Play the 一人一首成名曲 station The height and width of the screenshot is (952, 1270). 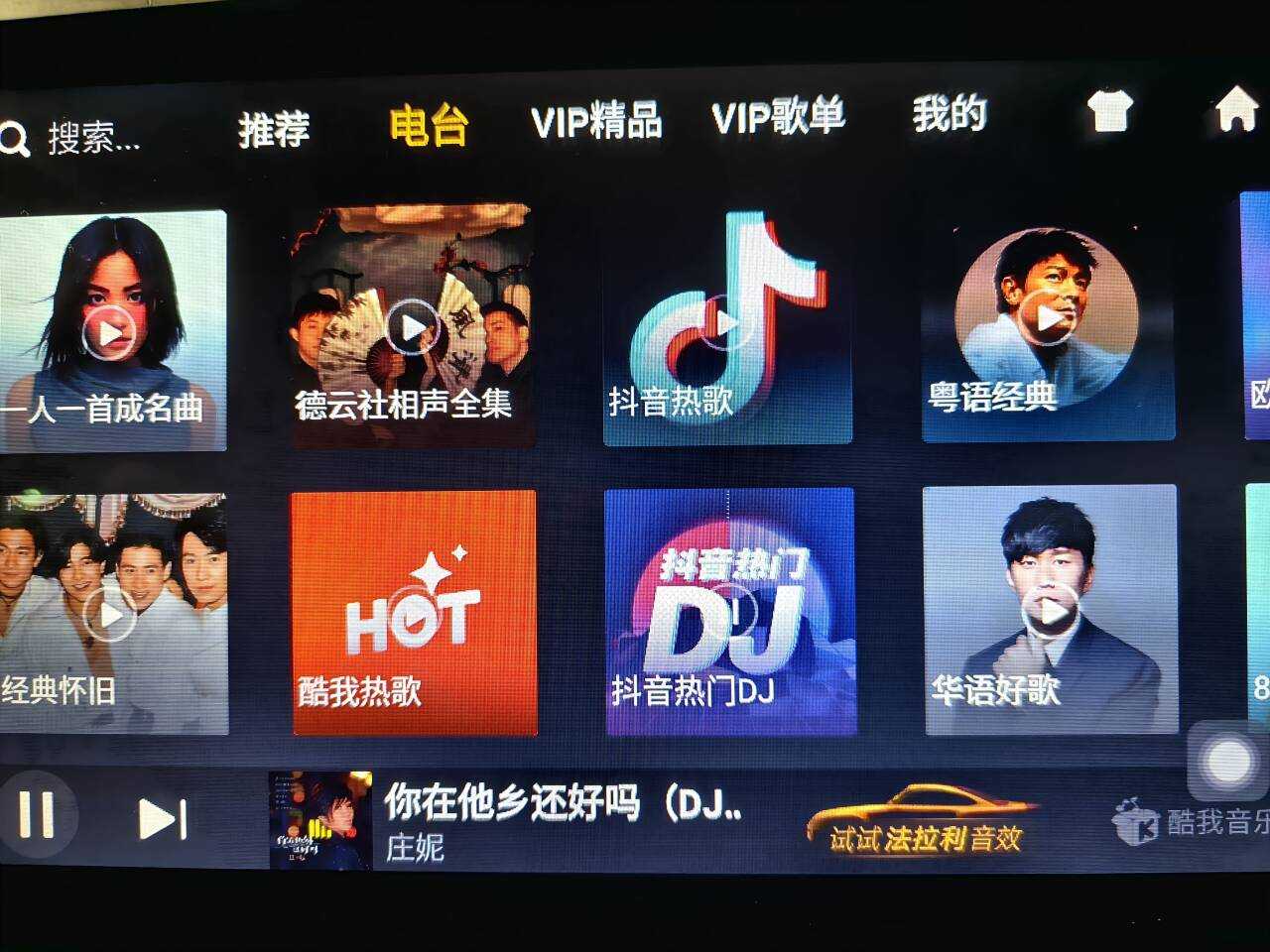point(109,332)
